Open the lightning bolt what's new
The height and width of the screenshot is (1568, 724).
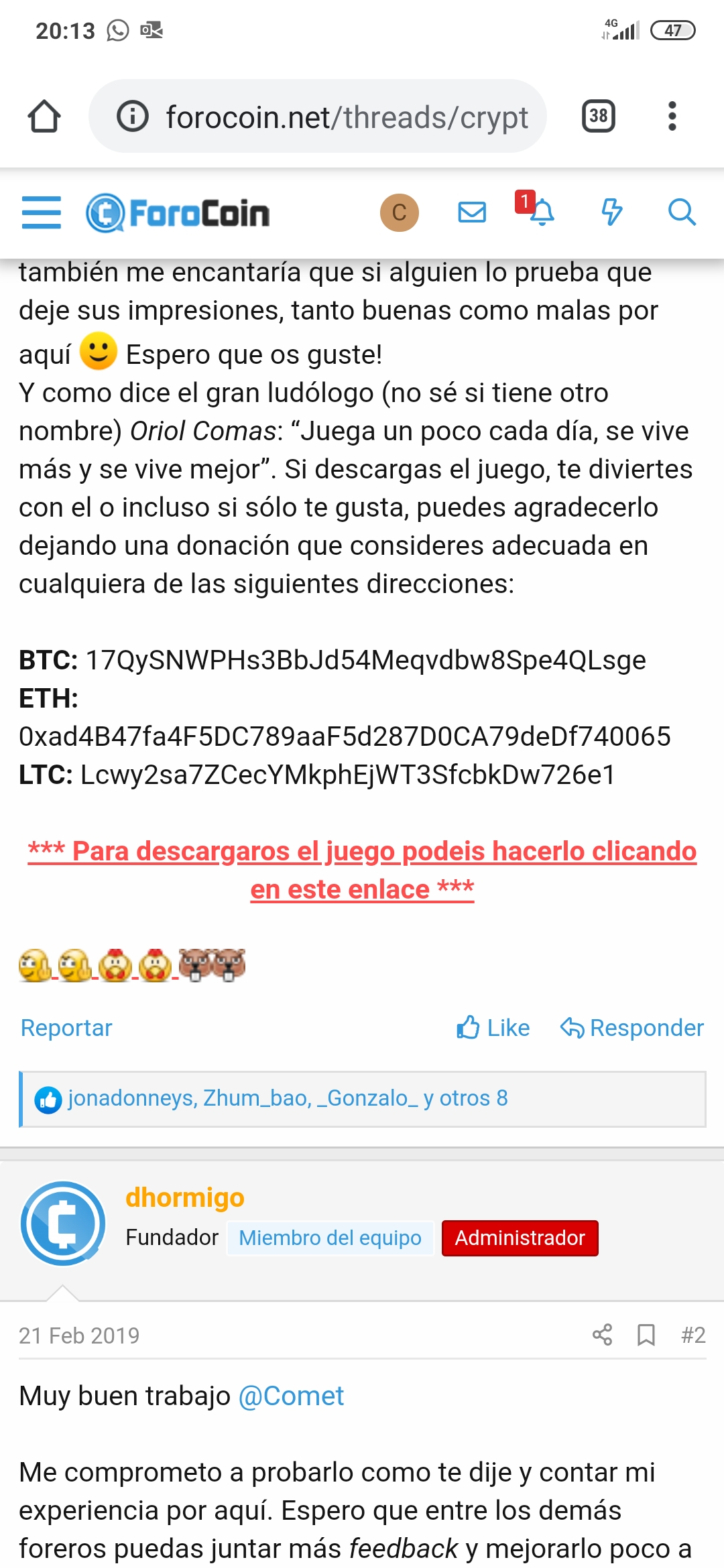611,212
